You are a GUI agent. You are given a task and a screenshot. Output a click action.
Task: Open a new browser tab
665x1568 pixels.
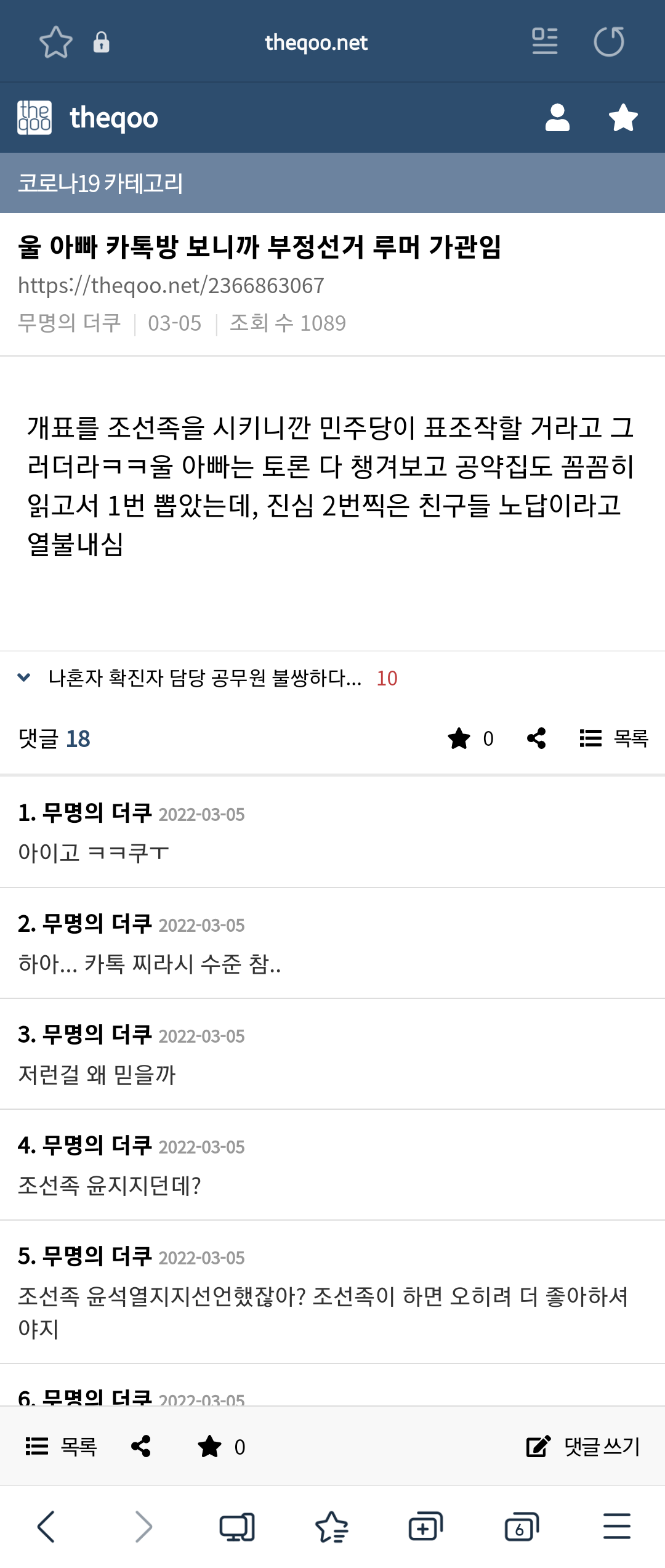tap(425, 1527)
